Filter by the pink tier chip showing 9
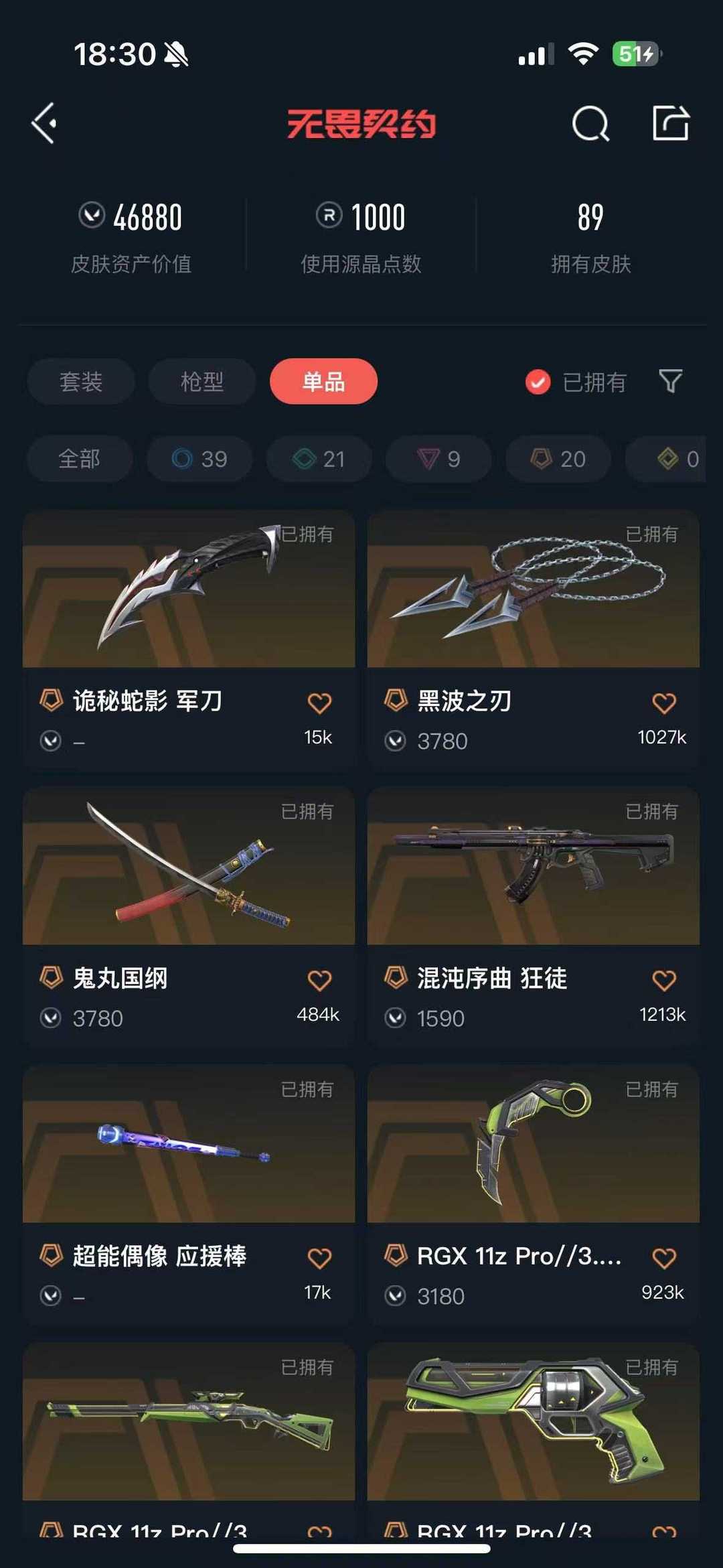 [438, 459]
